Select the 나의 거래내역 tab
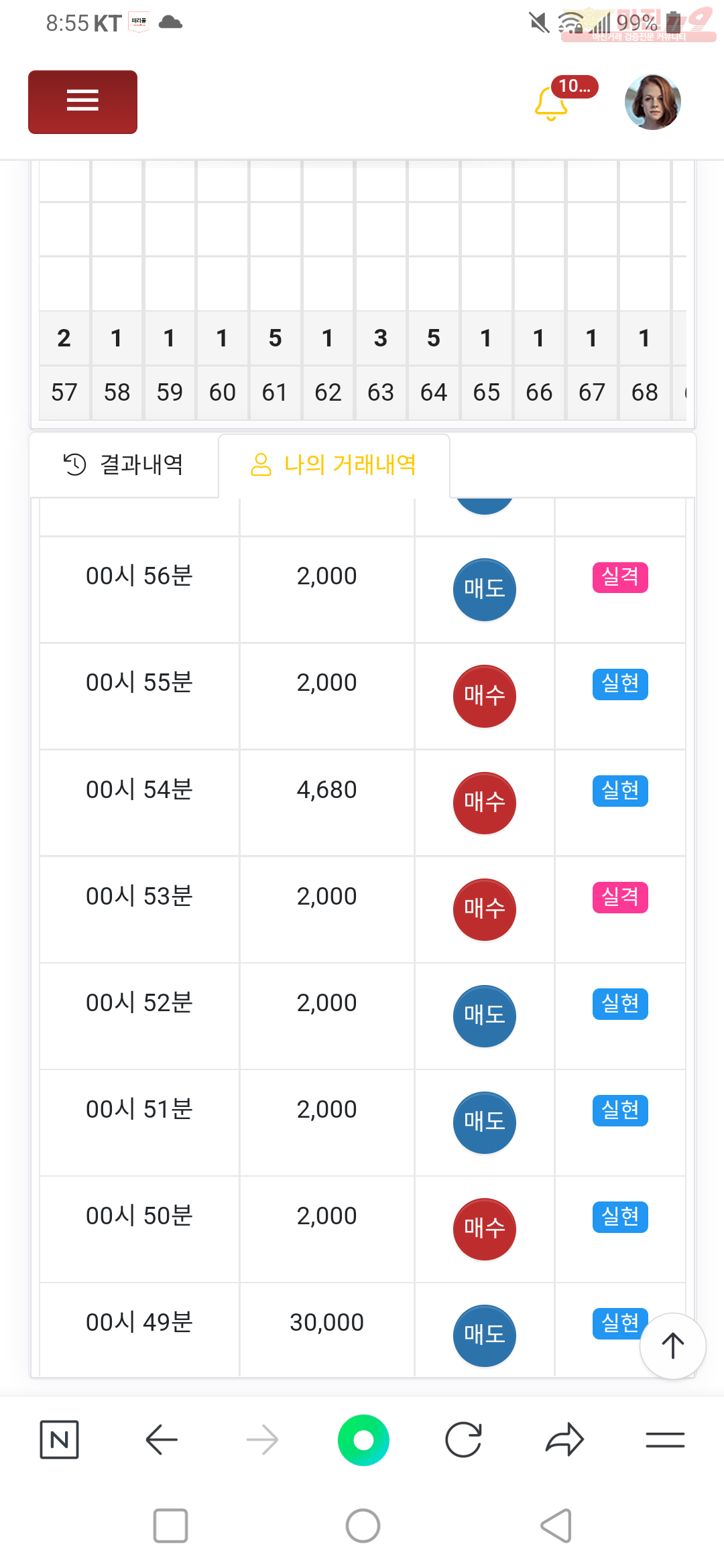The image size is (724, 1568). [334, 464]
